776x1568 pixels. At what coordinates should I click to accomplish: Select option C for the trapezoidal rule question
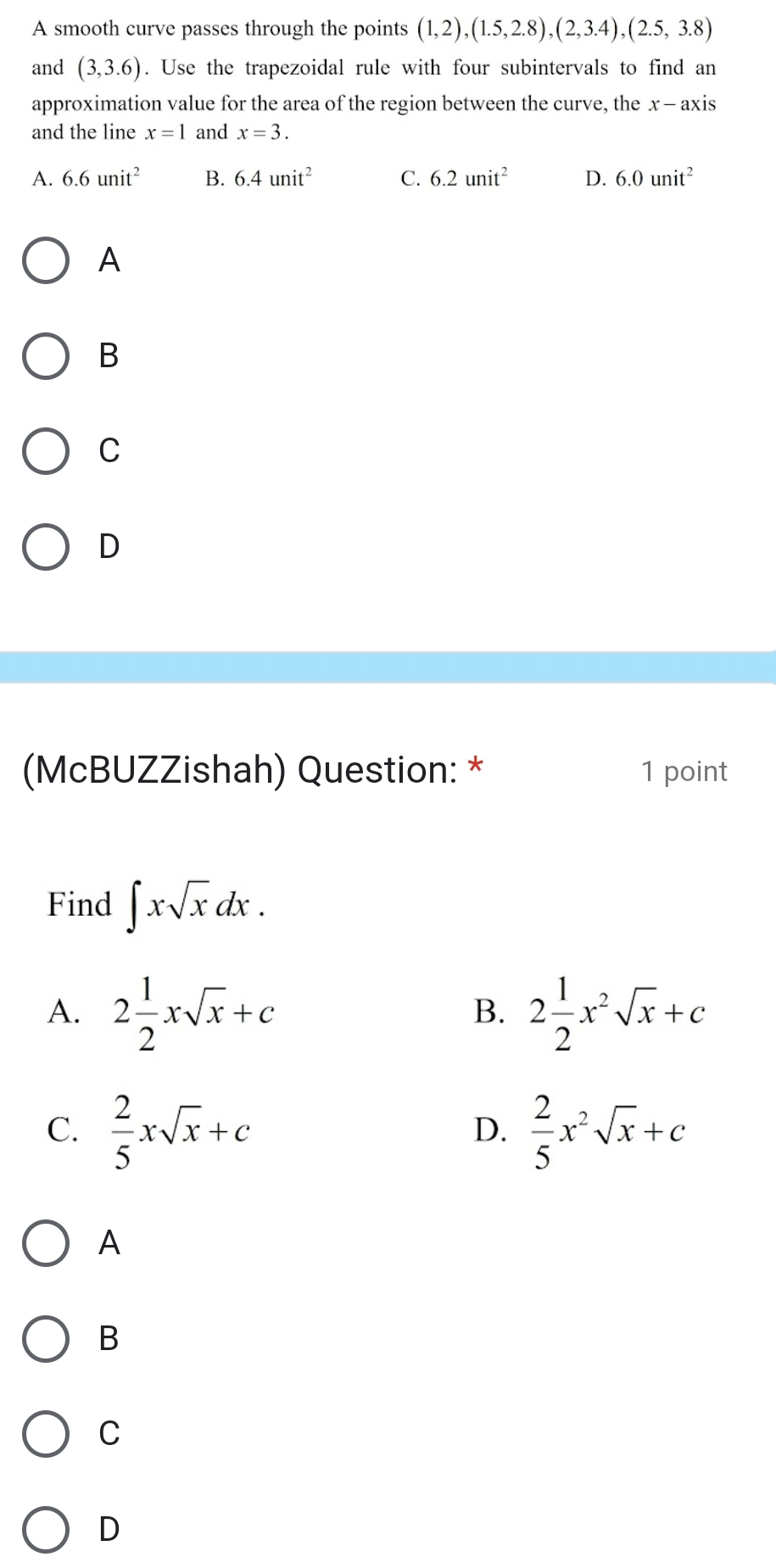pos(47,450)
